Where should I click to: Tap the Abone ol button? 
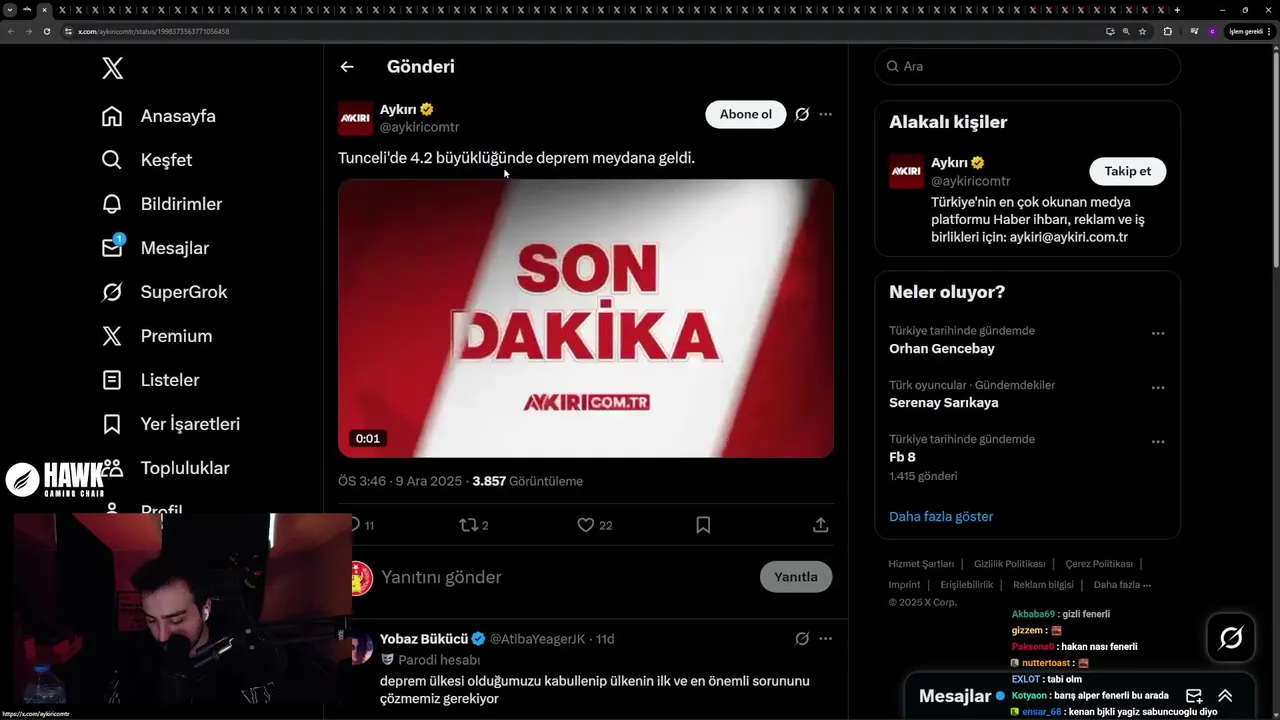click(745, 114)
